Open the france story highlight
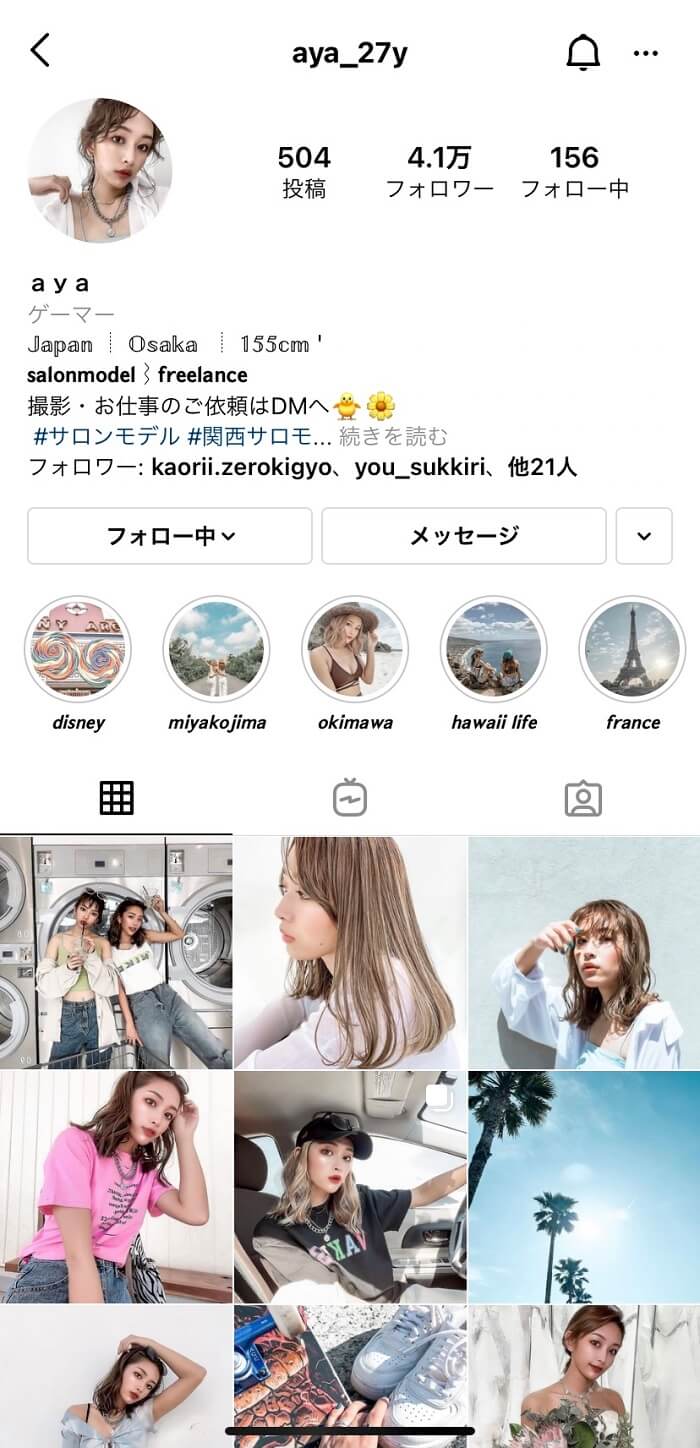 tap(632, 650)
